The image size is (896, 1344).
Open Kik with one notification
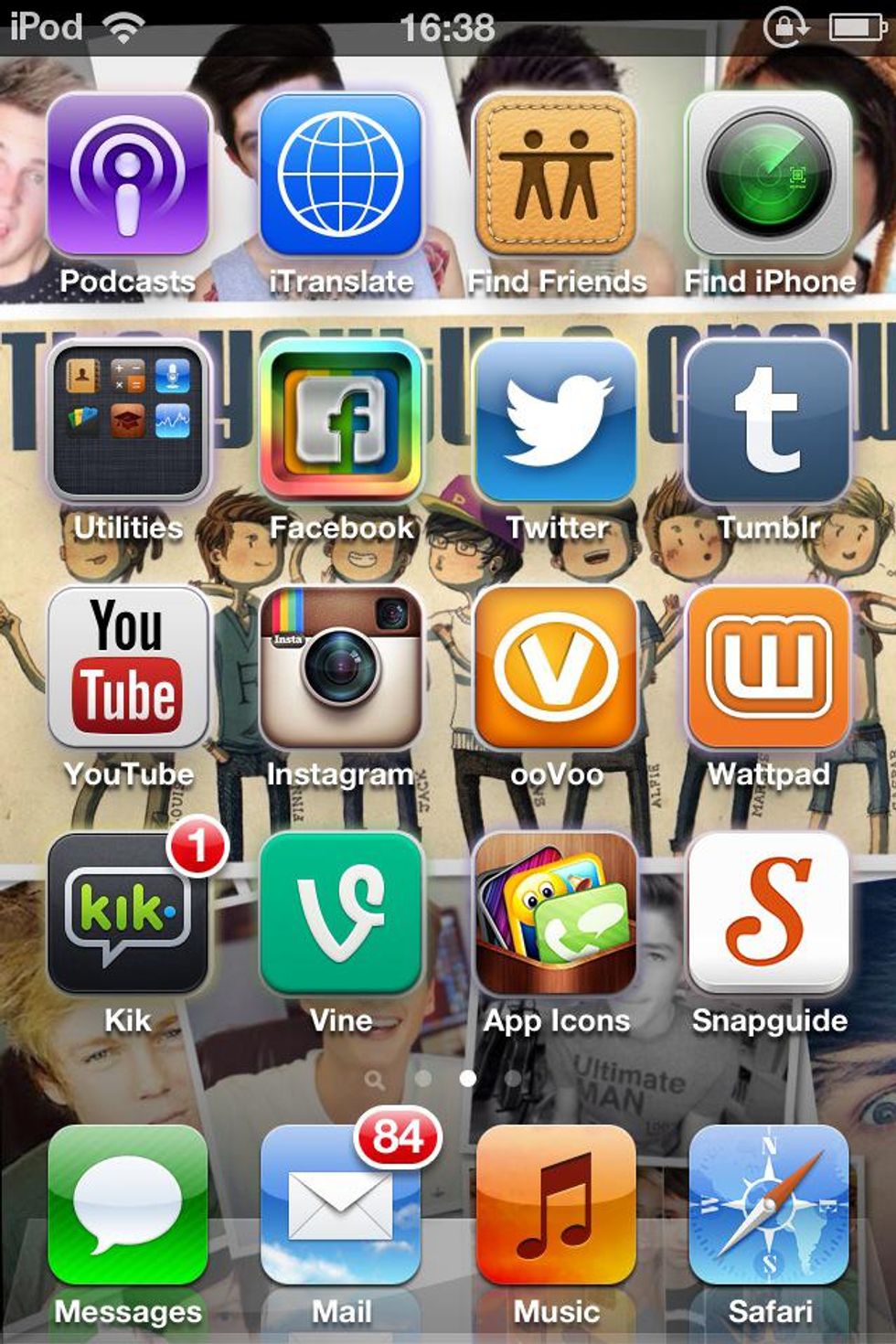pos(128,914)
